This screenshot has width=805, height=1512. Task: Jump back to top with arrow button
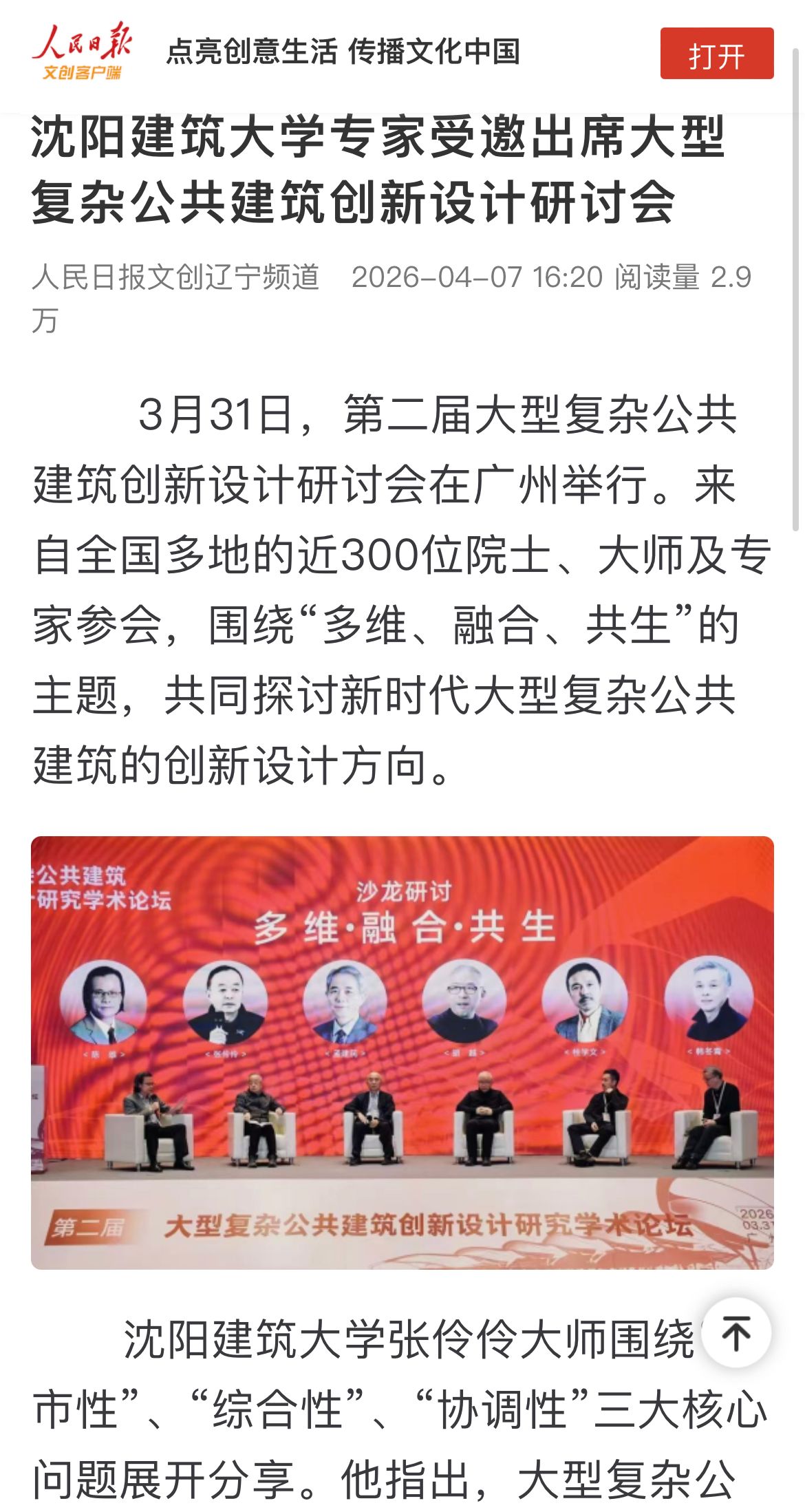coord(736,1332)
